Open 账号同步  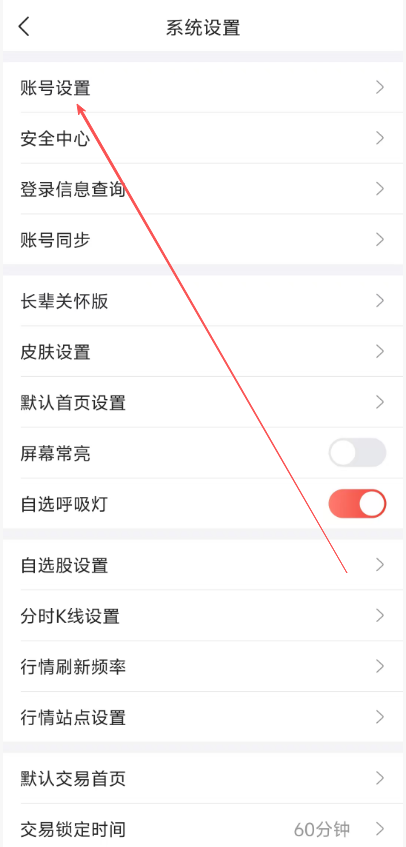pyautogui.click(x=203, y=239)
